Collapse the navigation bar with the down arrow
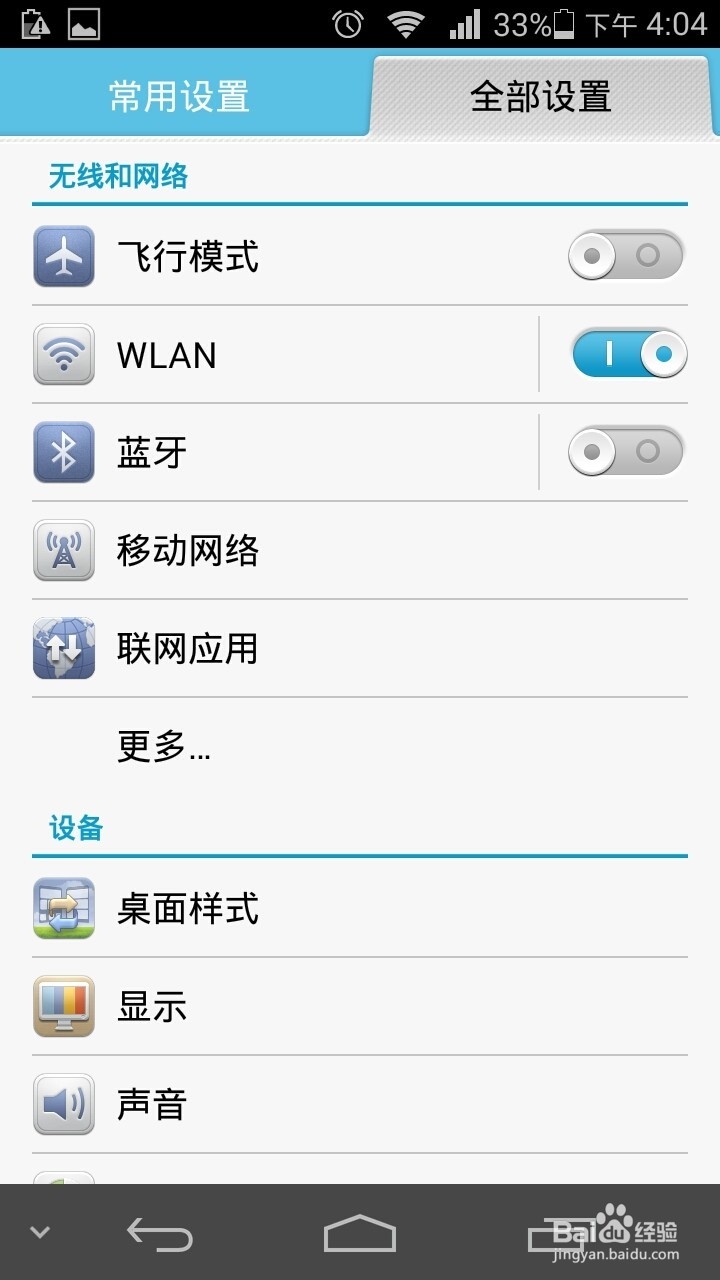Screen dimensions: 720x1280 [38, 1232]
